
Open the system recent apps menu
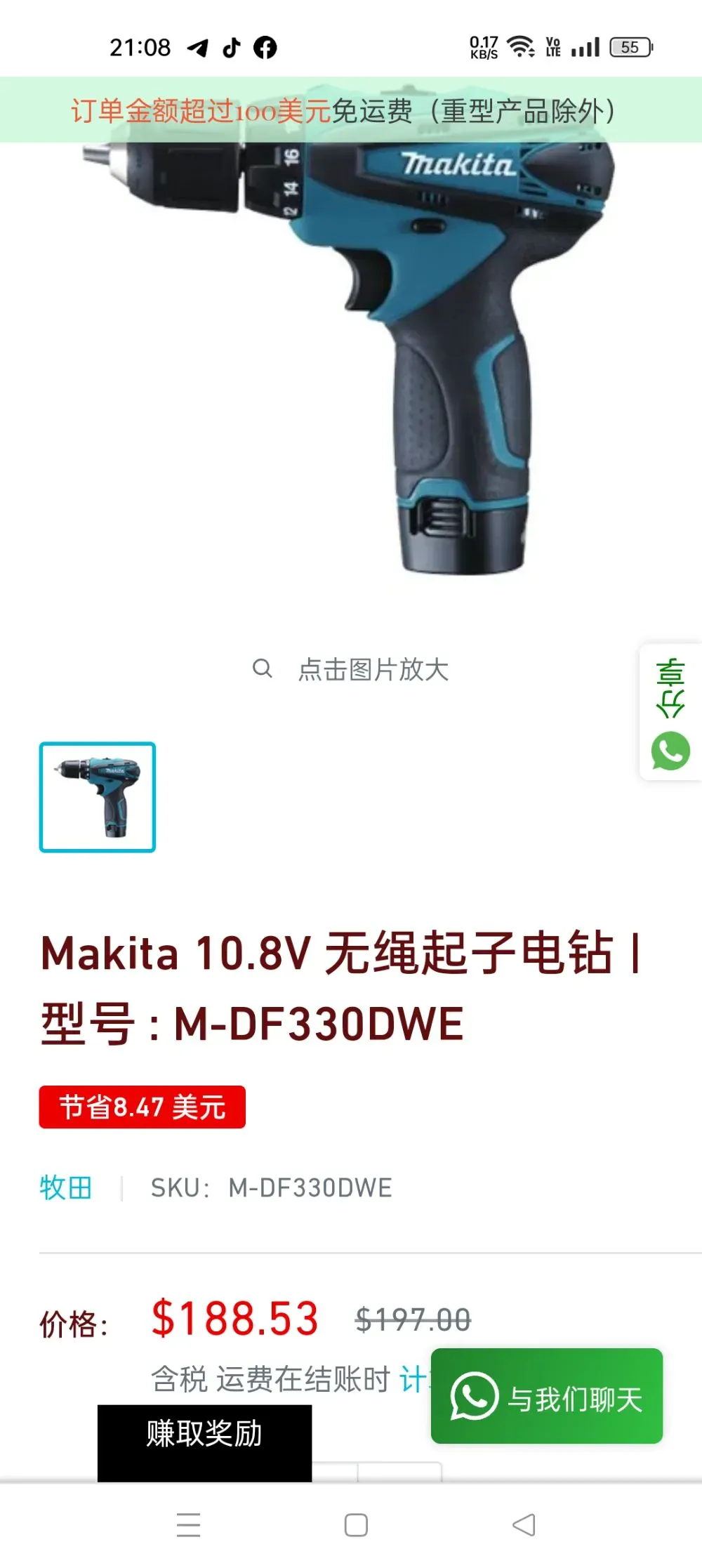pyautogui.click(x=188, y=1524)
